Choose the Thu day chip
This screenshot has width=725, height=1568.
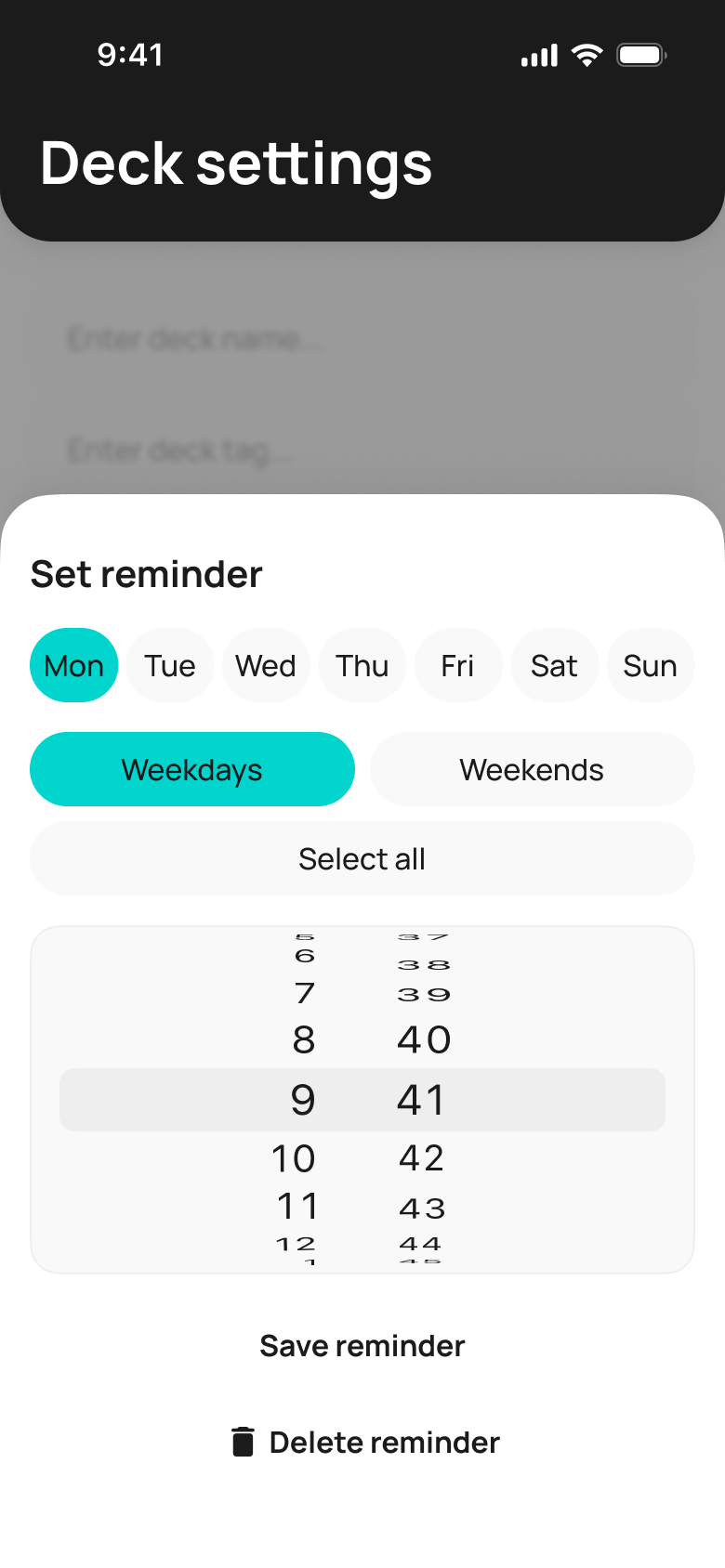coord(362,665)
